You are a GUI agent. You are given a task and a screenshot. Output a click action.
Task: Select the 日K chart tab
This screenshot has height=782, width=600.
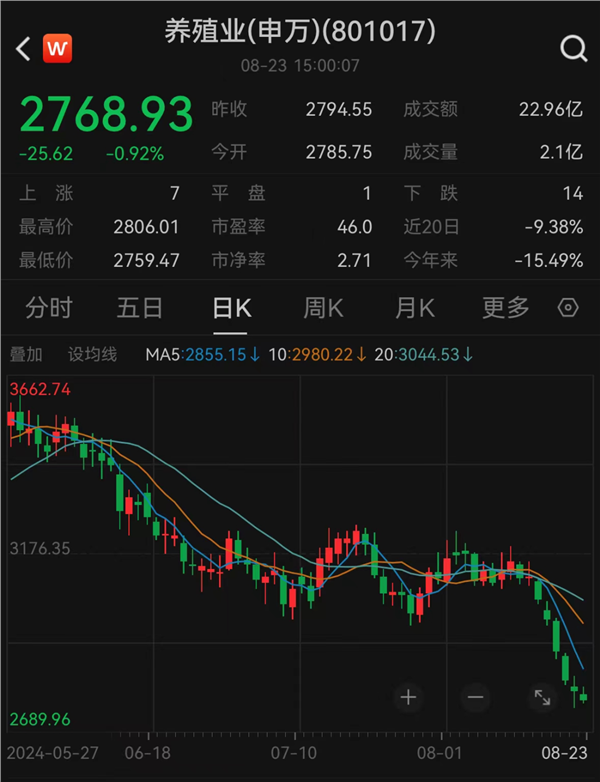pyautogui.click(x=231, y=308)
